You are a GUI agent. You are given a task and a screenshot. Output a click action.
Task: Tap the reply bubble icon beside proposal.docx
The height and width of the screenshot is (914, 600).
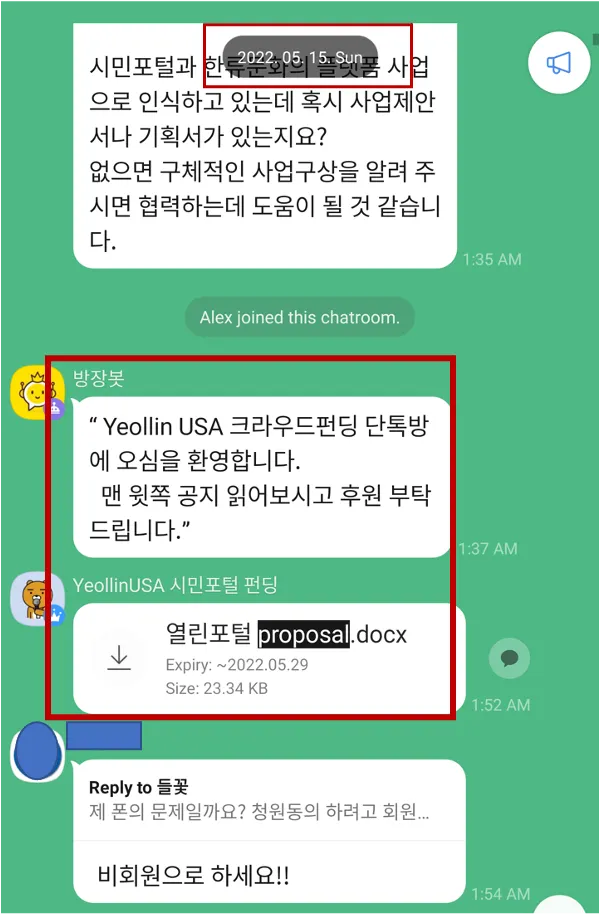(508, 658)
